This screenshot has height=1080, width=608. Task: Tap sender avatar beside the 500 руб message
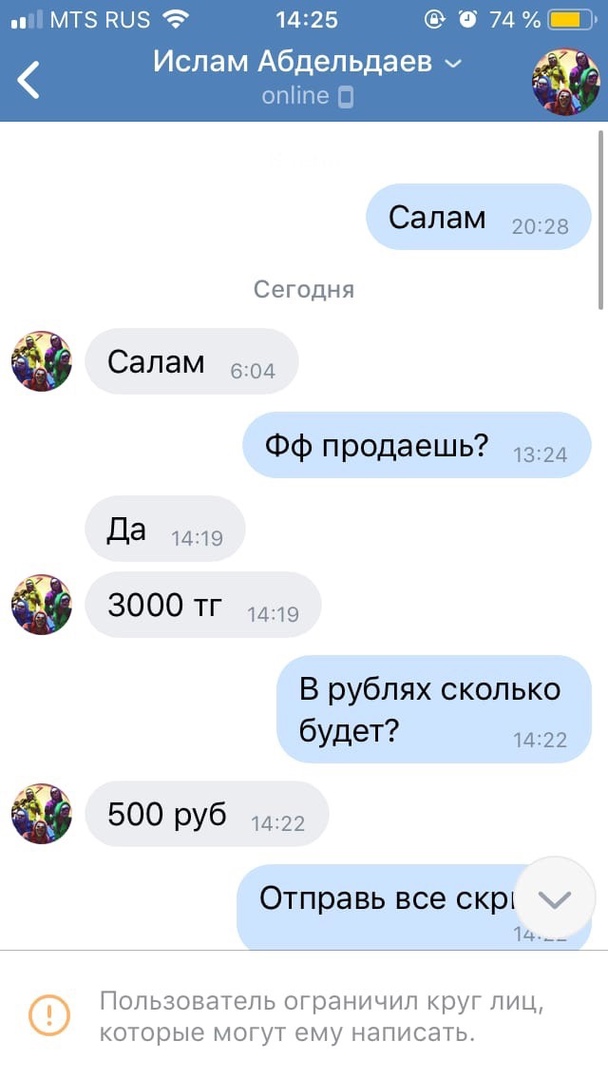tap(41, 814)
